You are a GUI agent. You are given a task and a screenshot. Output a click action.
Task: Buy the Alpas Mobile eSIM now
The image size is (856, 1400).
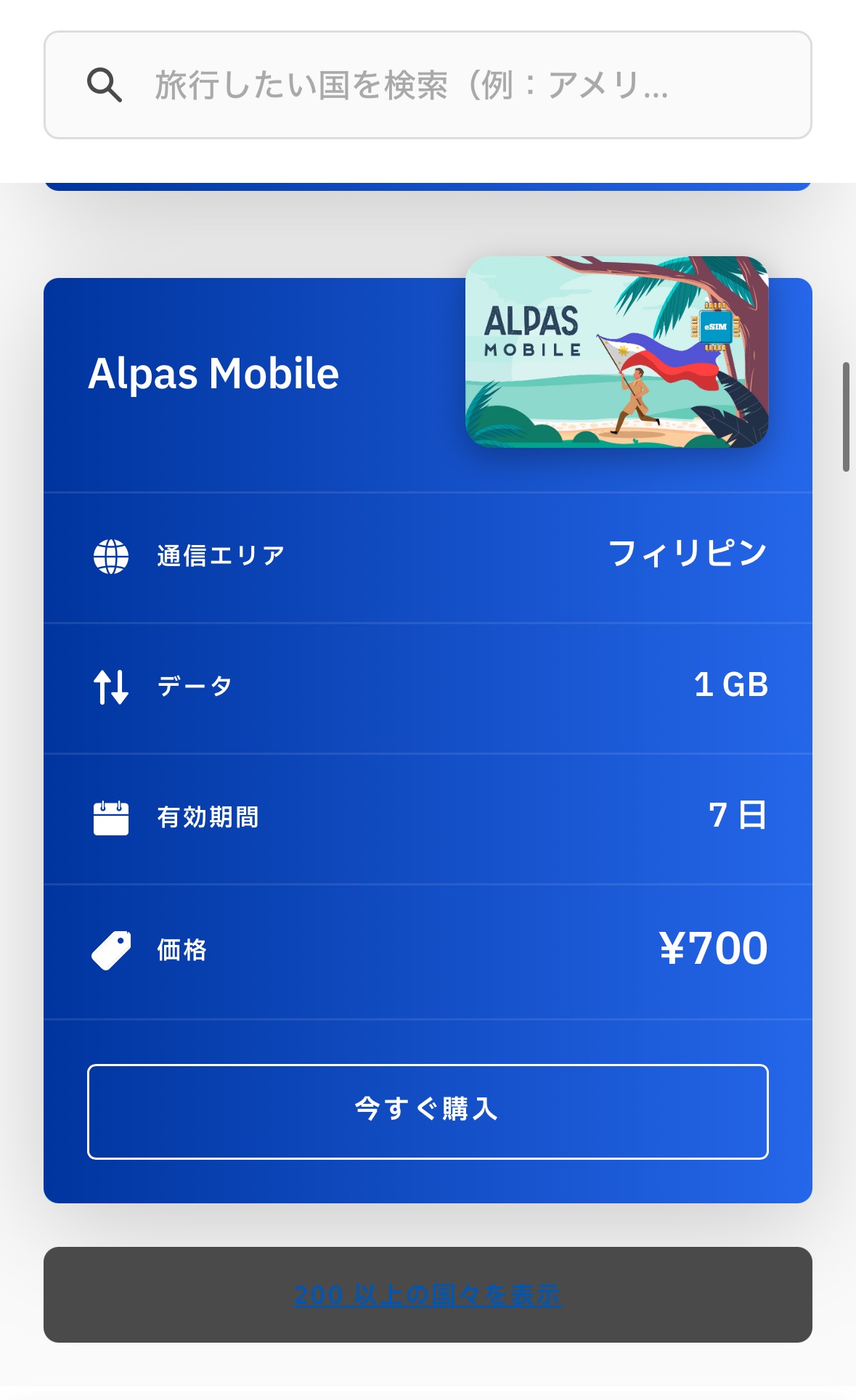[x=428, y=1111]
